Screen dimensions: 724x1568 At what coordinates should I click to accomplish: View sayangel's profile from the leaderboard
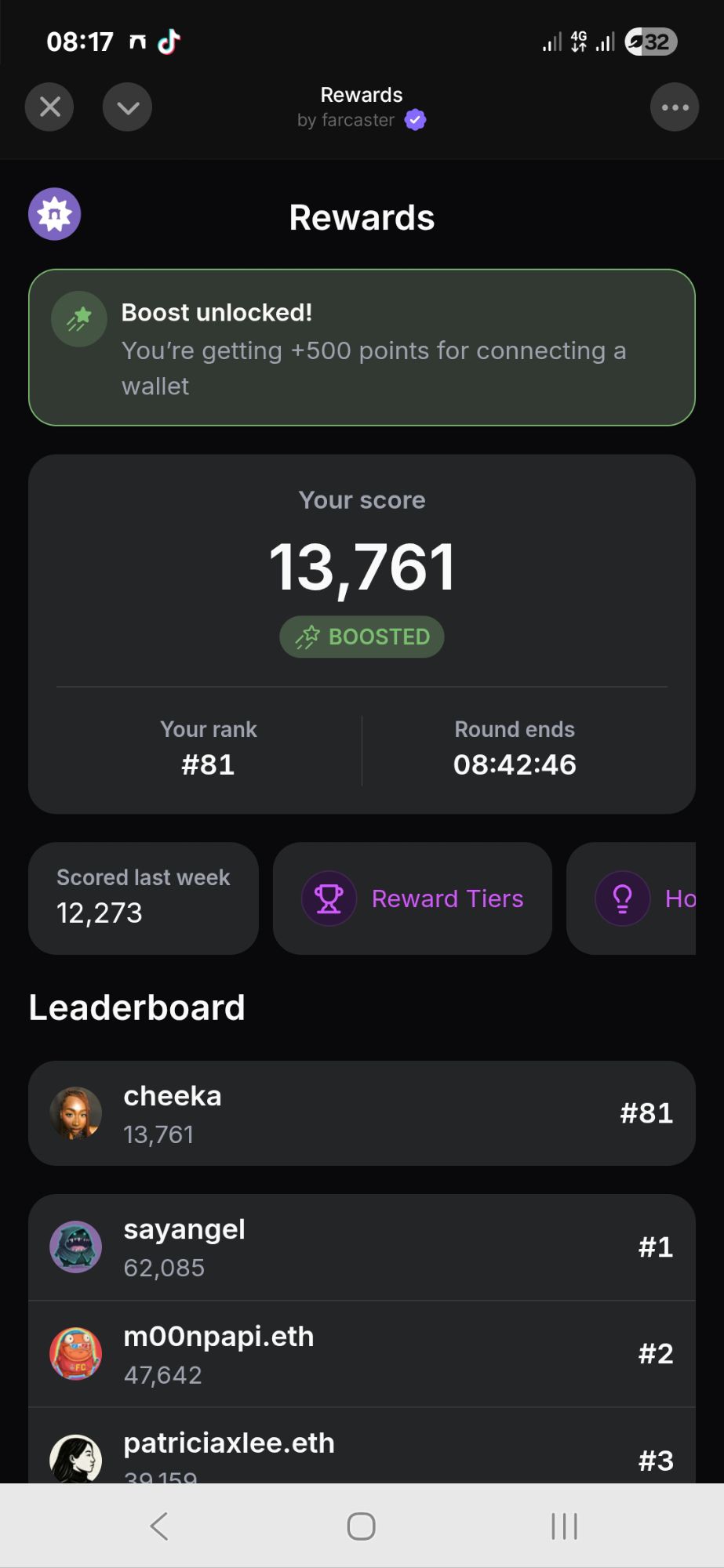[362, 1247]
